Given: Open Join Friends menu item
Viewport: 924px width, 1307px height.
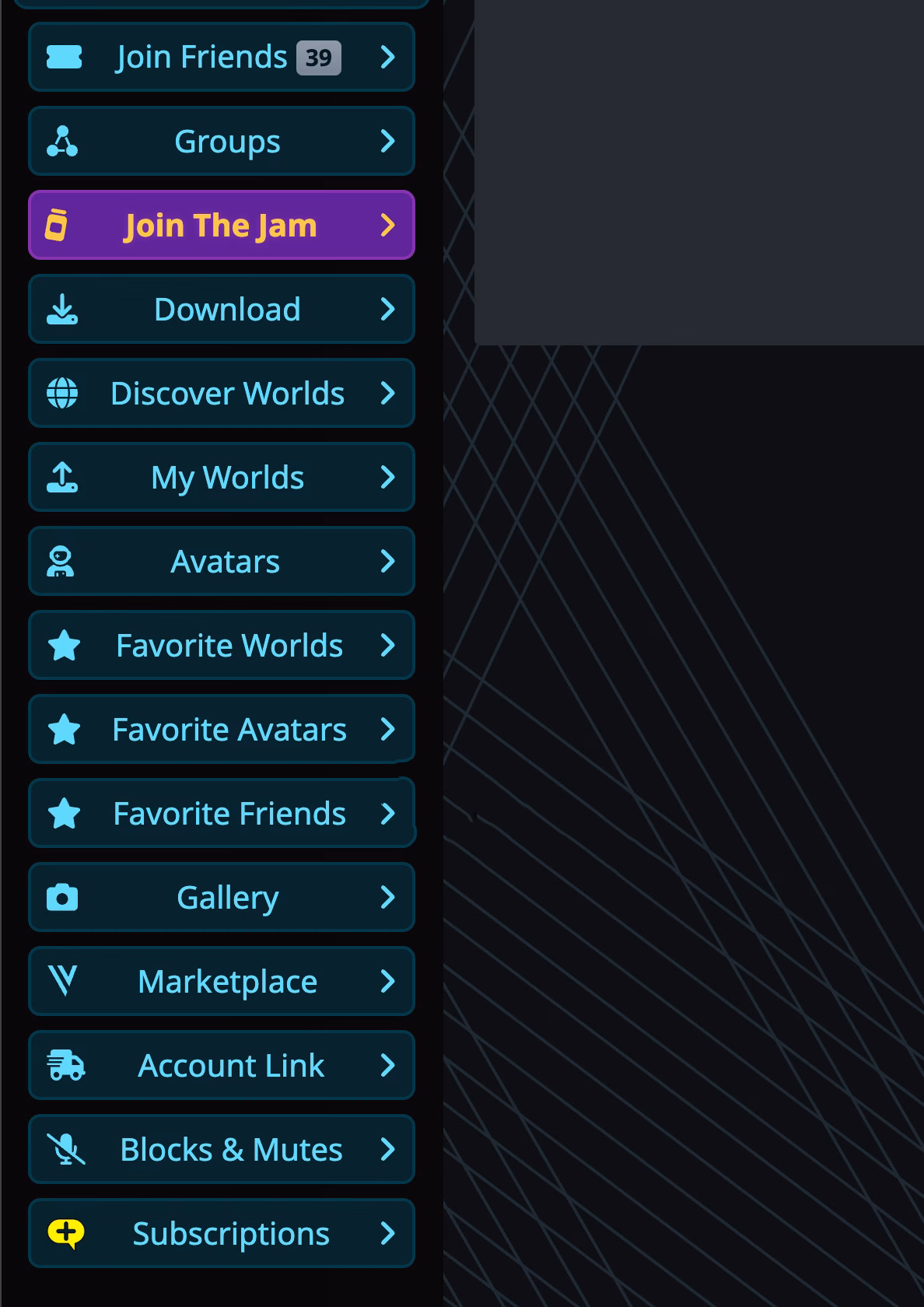Looking at the screenshot, I should click(x=221, y=58).
